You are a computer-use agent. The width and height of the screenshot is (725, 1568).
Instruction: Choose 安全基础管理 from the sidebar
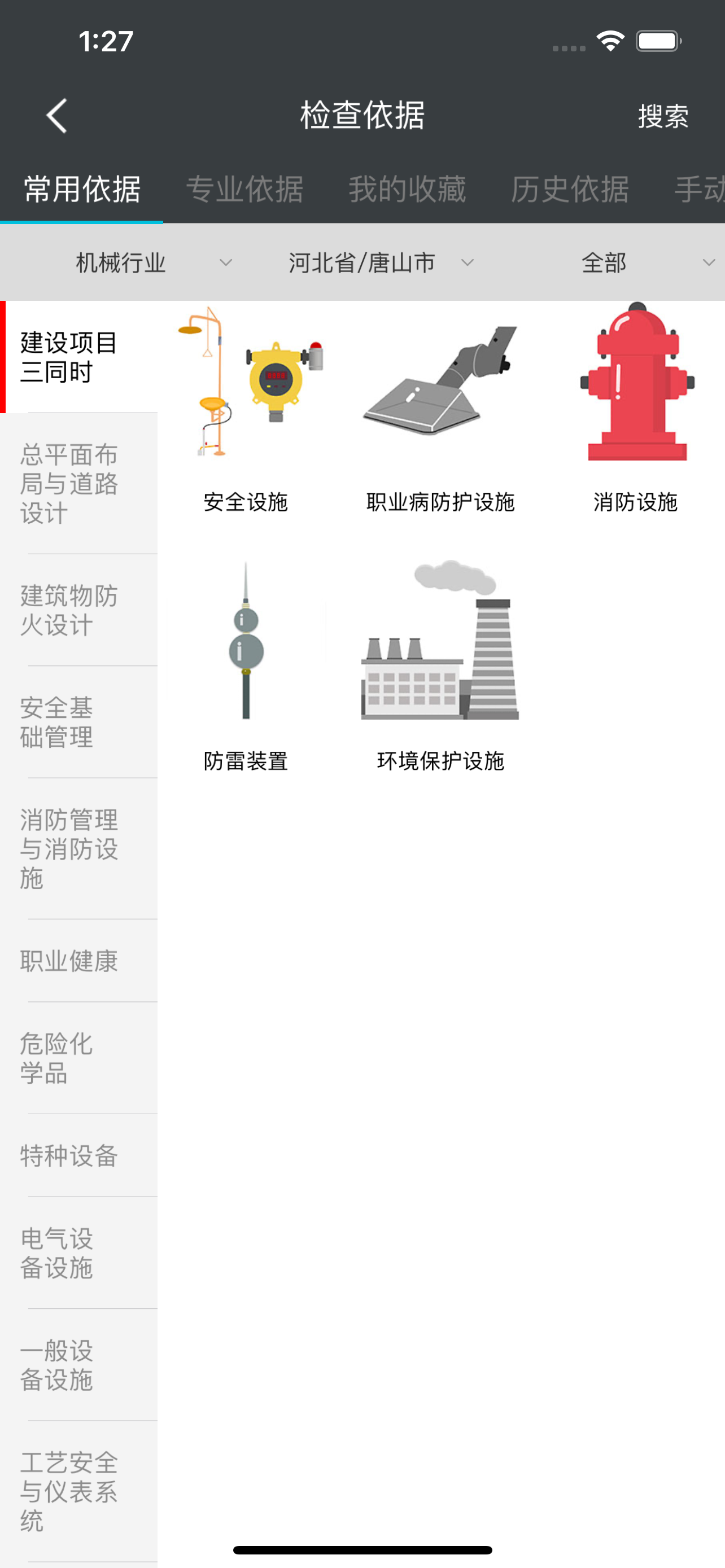78,722
